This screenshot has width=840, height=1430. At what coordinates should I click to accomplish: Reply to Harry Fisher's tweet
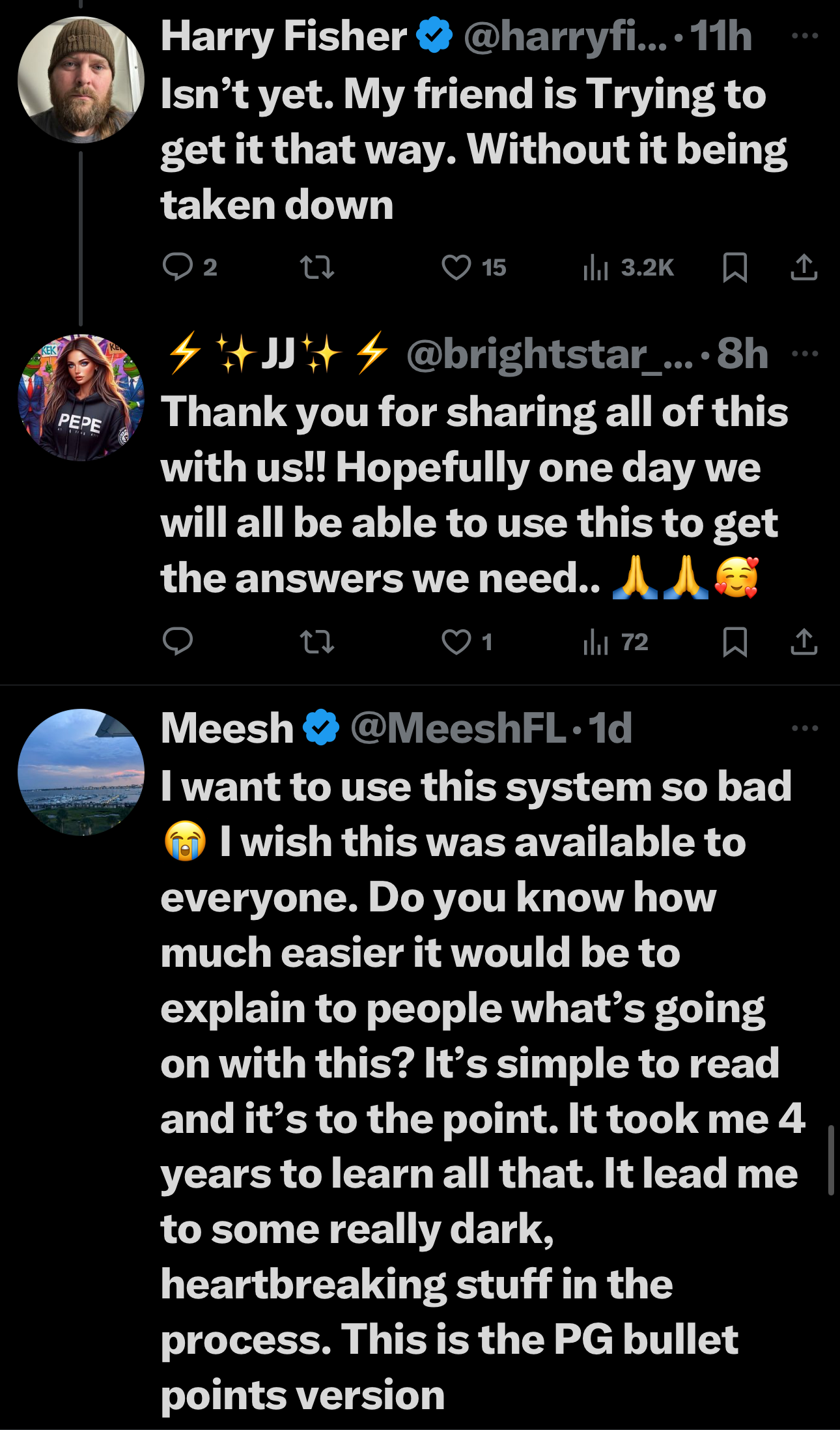click(189, 267)
